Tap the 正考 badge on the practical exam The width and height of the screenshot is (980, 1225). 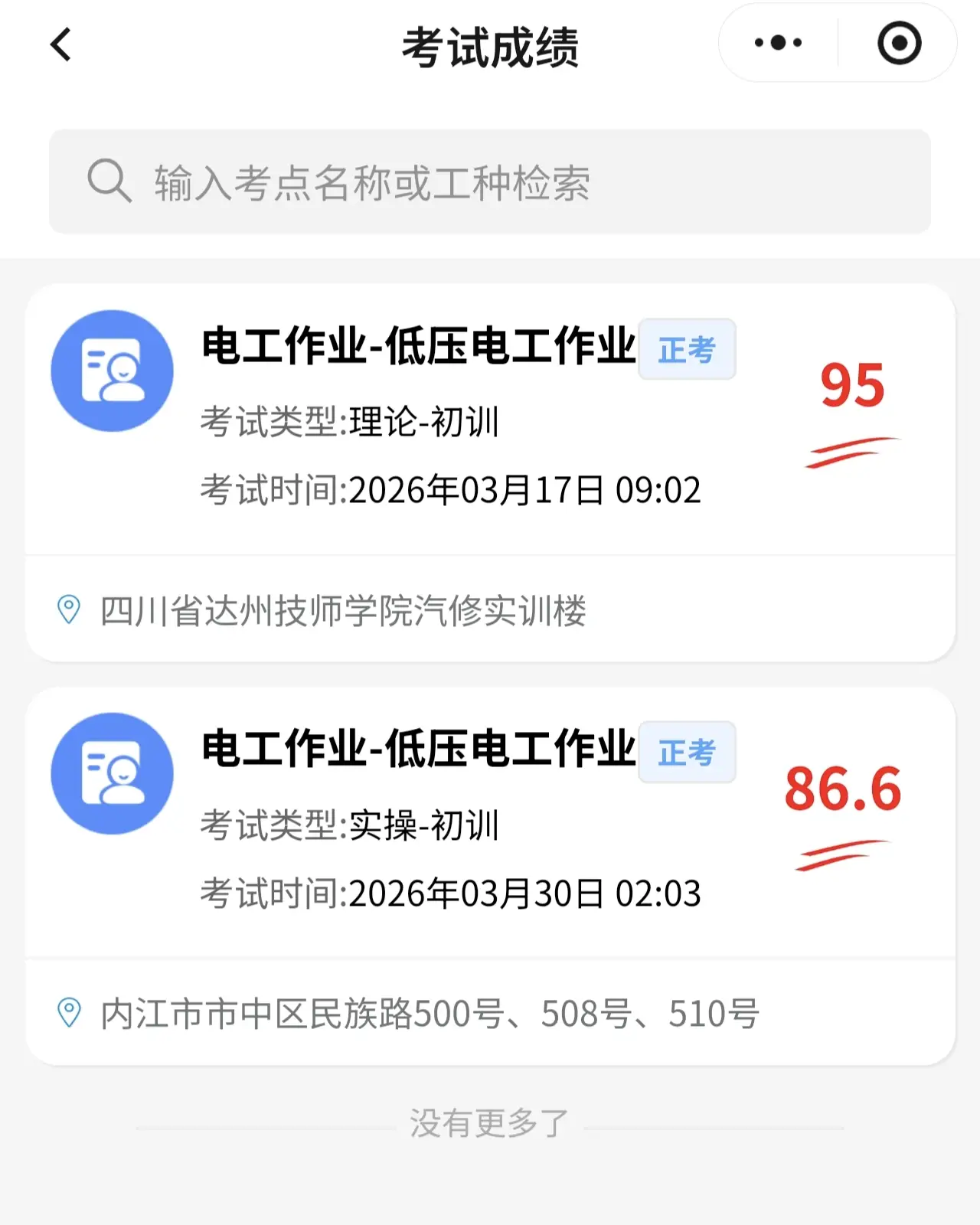(687, 753)
